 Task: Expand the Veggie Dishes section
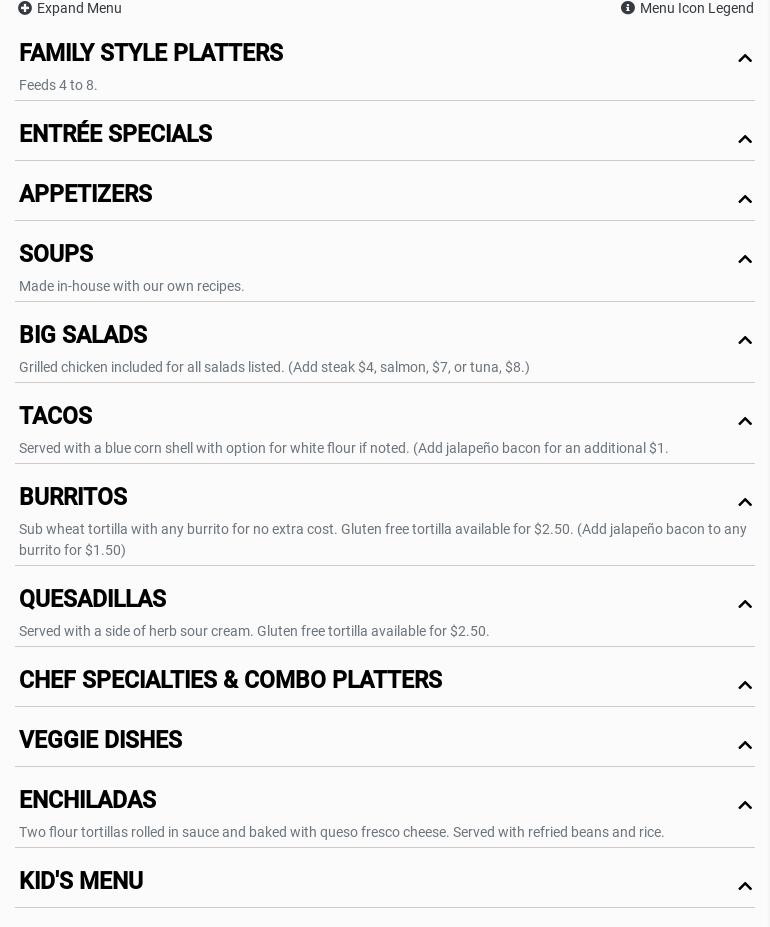[x=101, y=741]
